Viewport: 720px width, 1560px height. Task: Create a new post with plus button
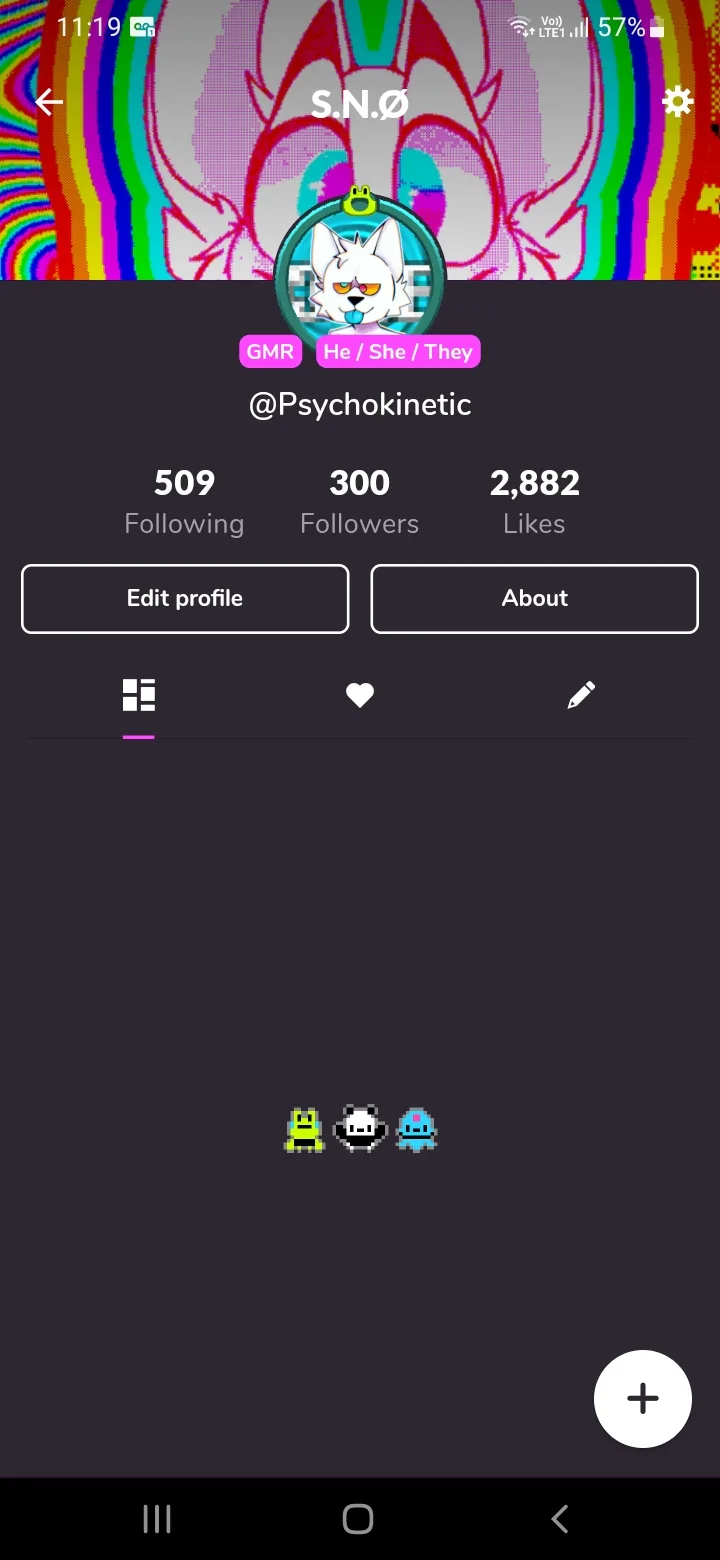[642, 1398]
